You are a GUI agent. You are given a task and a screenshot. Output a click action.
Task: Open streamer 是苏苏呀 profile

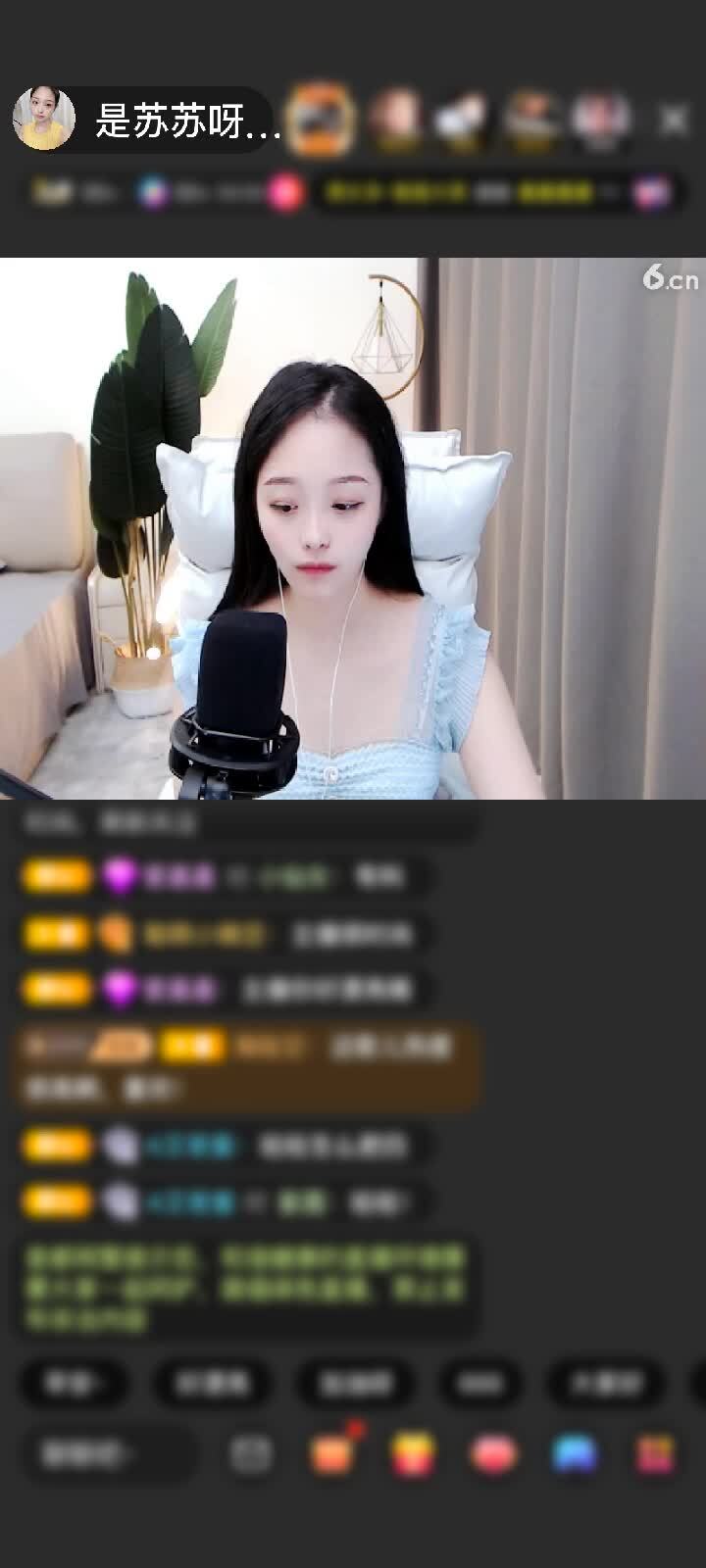(x=44, y=119)
